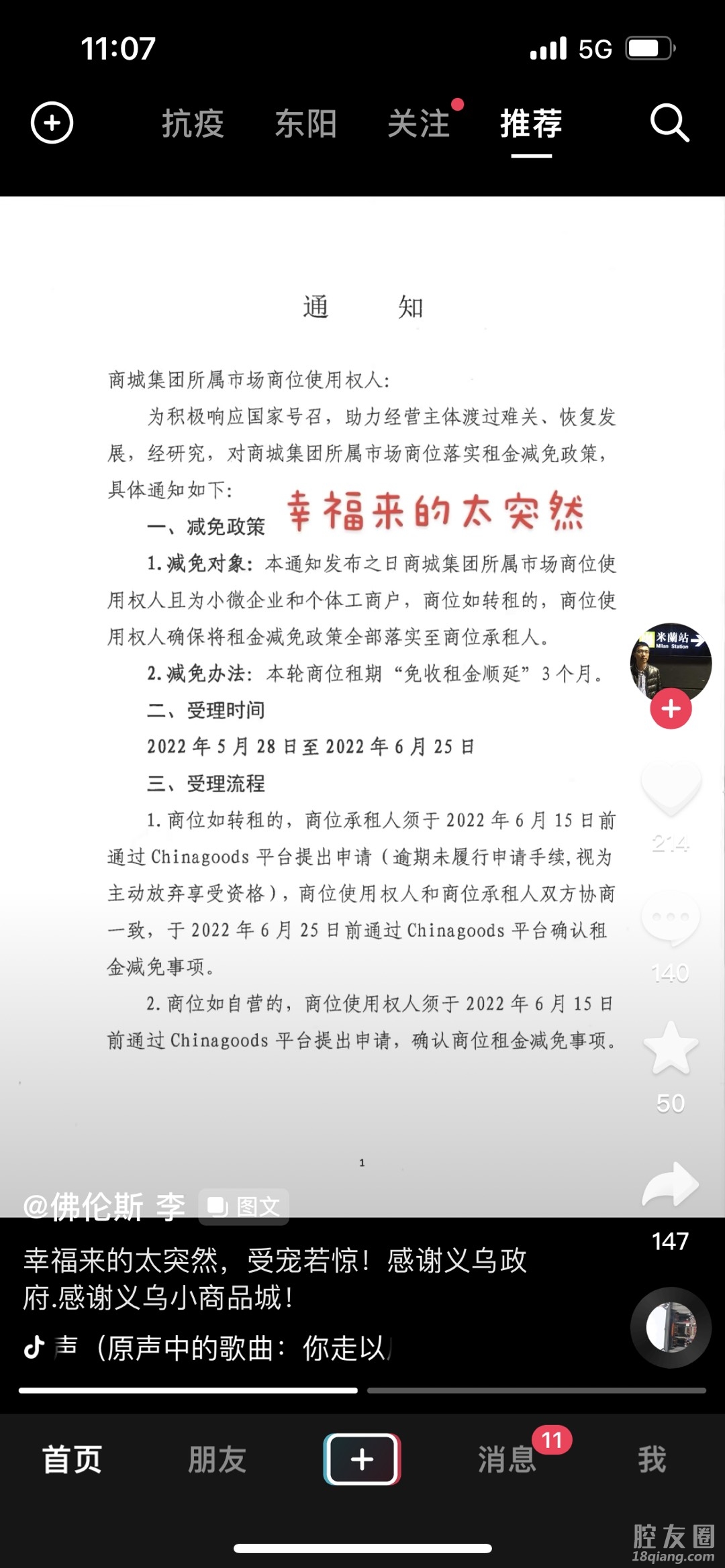This screenshot has height=1568, width=725.
Task: Switch to the 朋友 tab
Action: tap(217, 1459)
